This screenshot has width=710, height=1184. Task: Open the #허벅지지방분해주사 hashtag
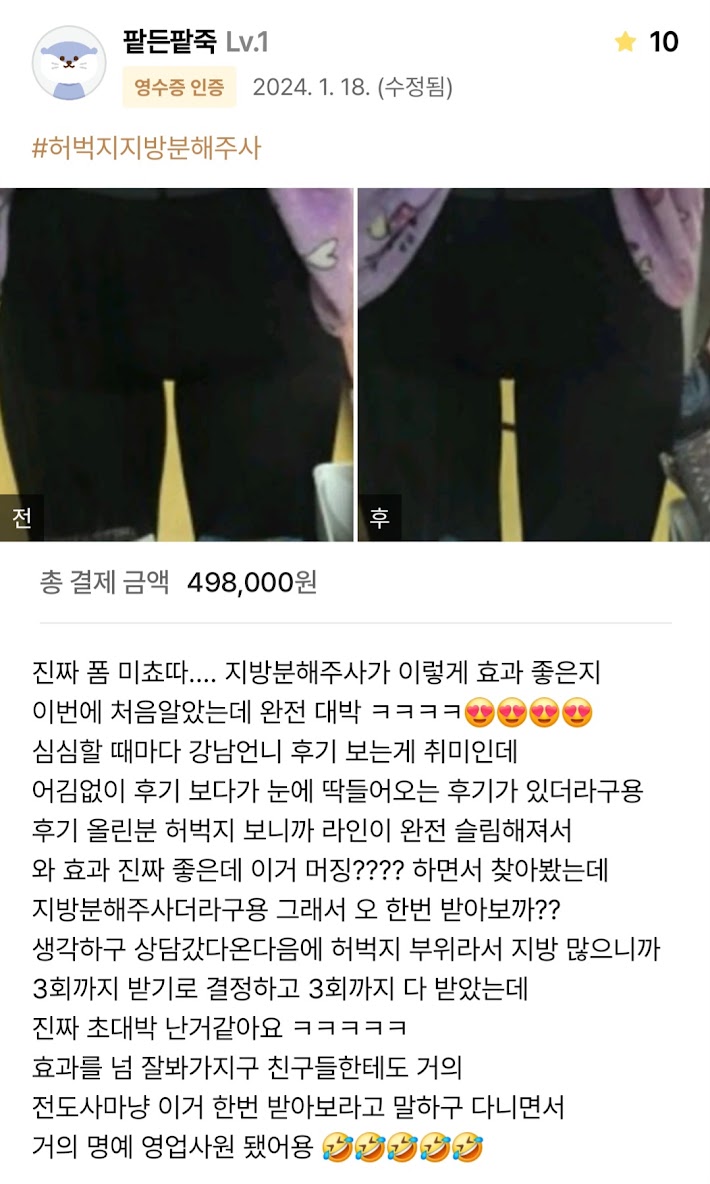click(x=146, y=148)
